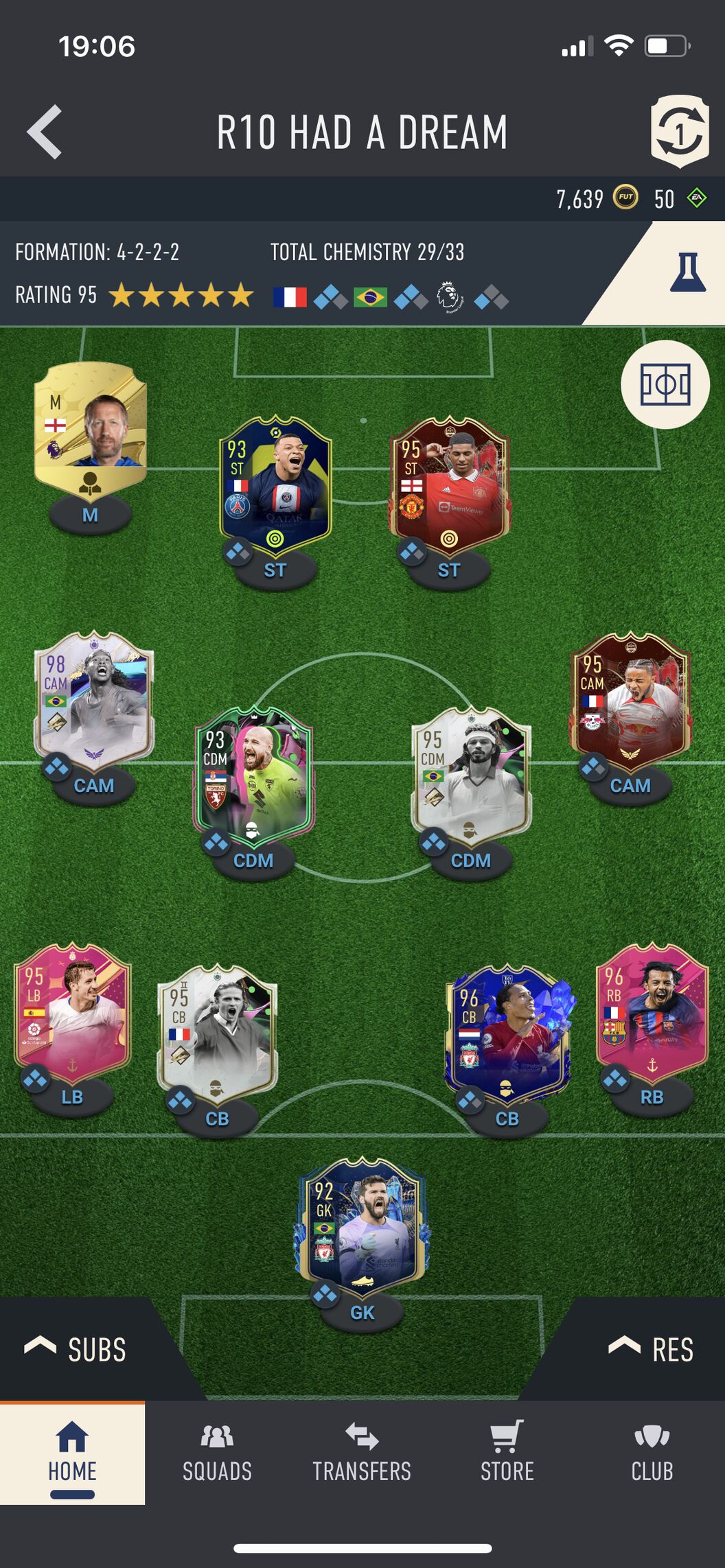
Task: Expand the SUBS panel
Action: [x=76, y=1349]
